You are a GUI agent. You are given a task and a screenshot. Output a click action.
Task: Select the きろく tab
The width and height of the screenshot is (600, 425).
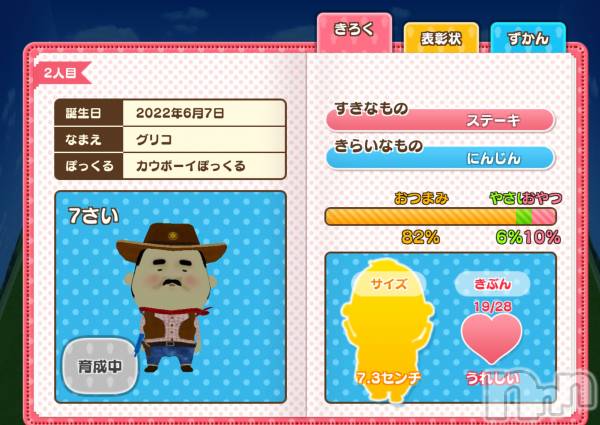coord(352,32)
